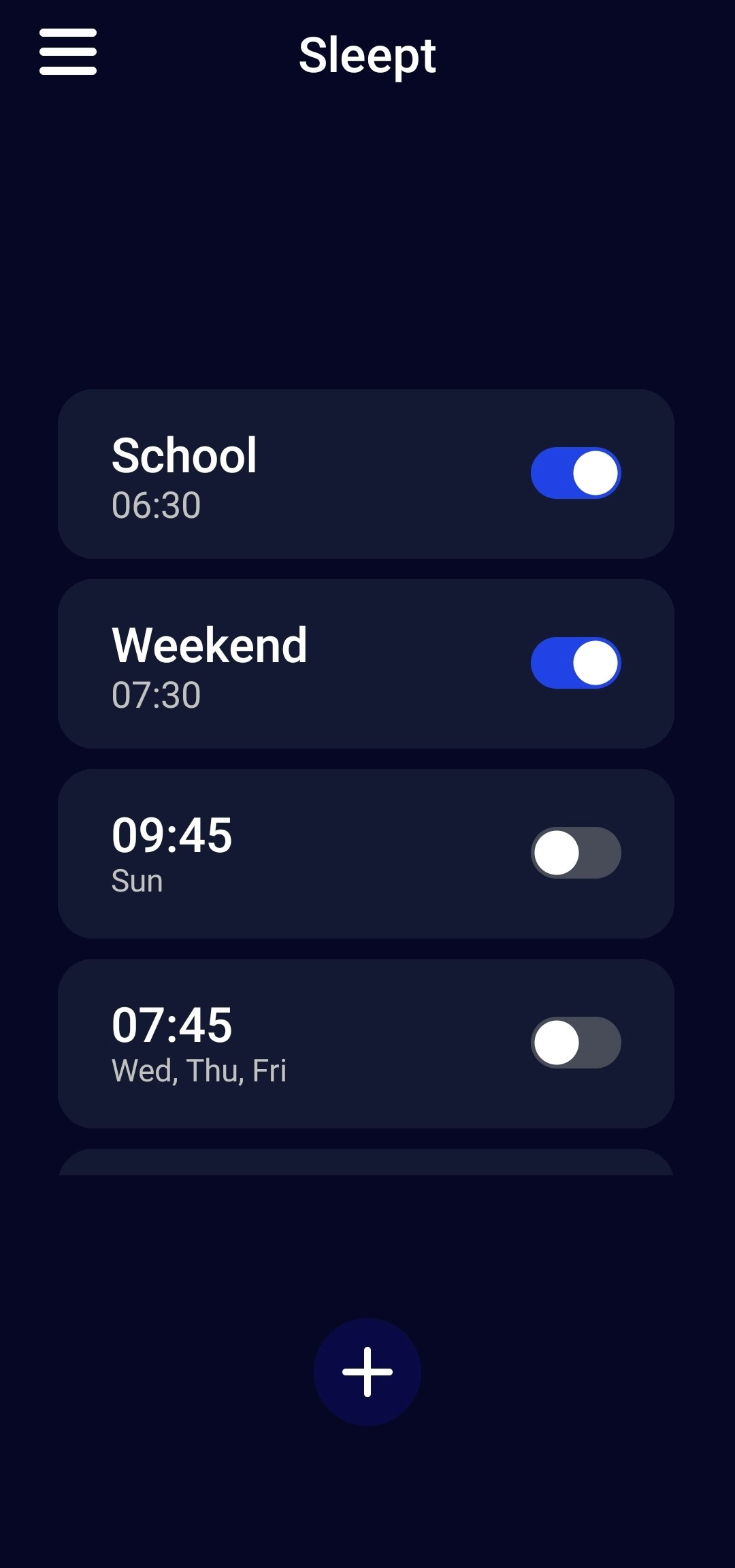Tap the 09:45 Sun alarm entry
Image resolution: width=735 pixels, height=1568 pixels.
(x=272, y=853)
